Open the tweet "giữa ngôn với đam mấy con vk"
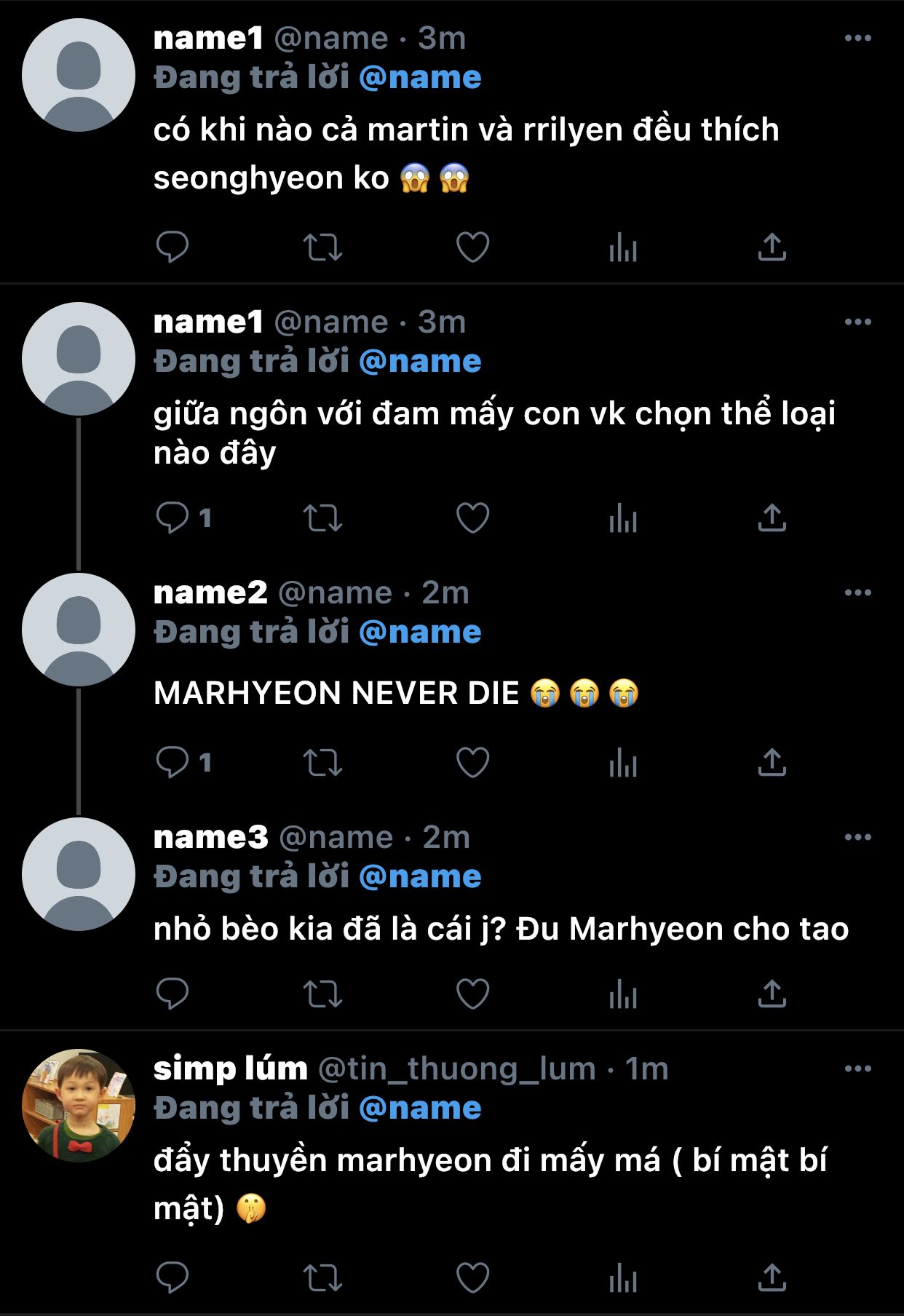This screenshot has height=1316, width=904. (x=493, y=433)
